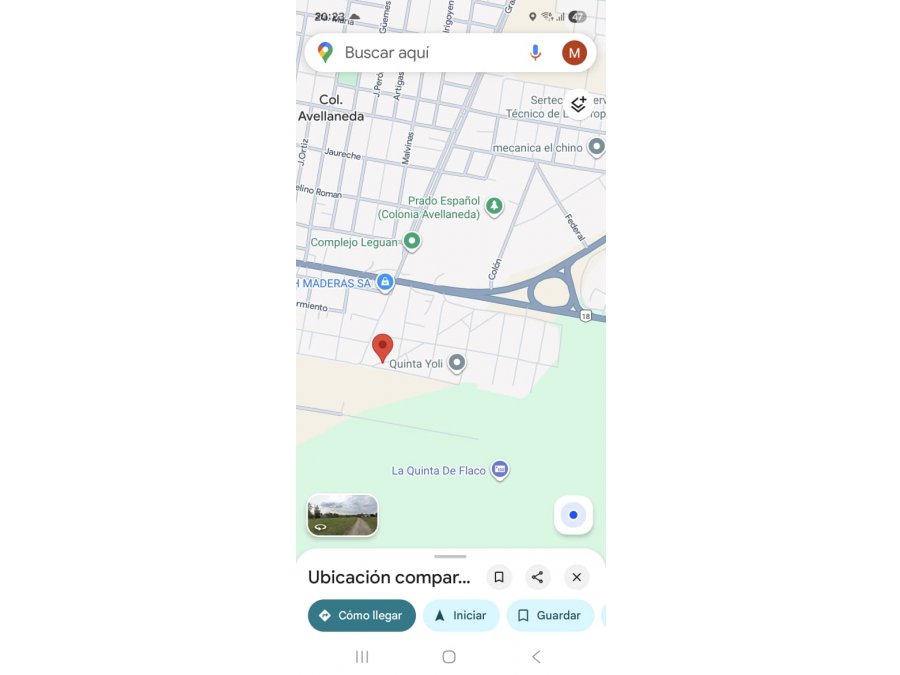
Task: Save location with the bookmark icon
Action: [499, 577]
